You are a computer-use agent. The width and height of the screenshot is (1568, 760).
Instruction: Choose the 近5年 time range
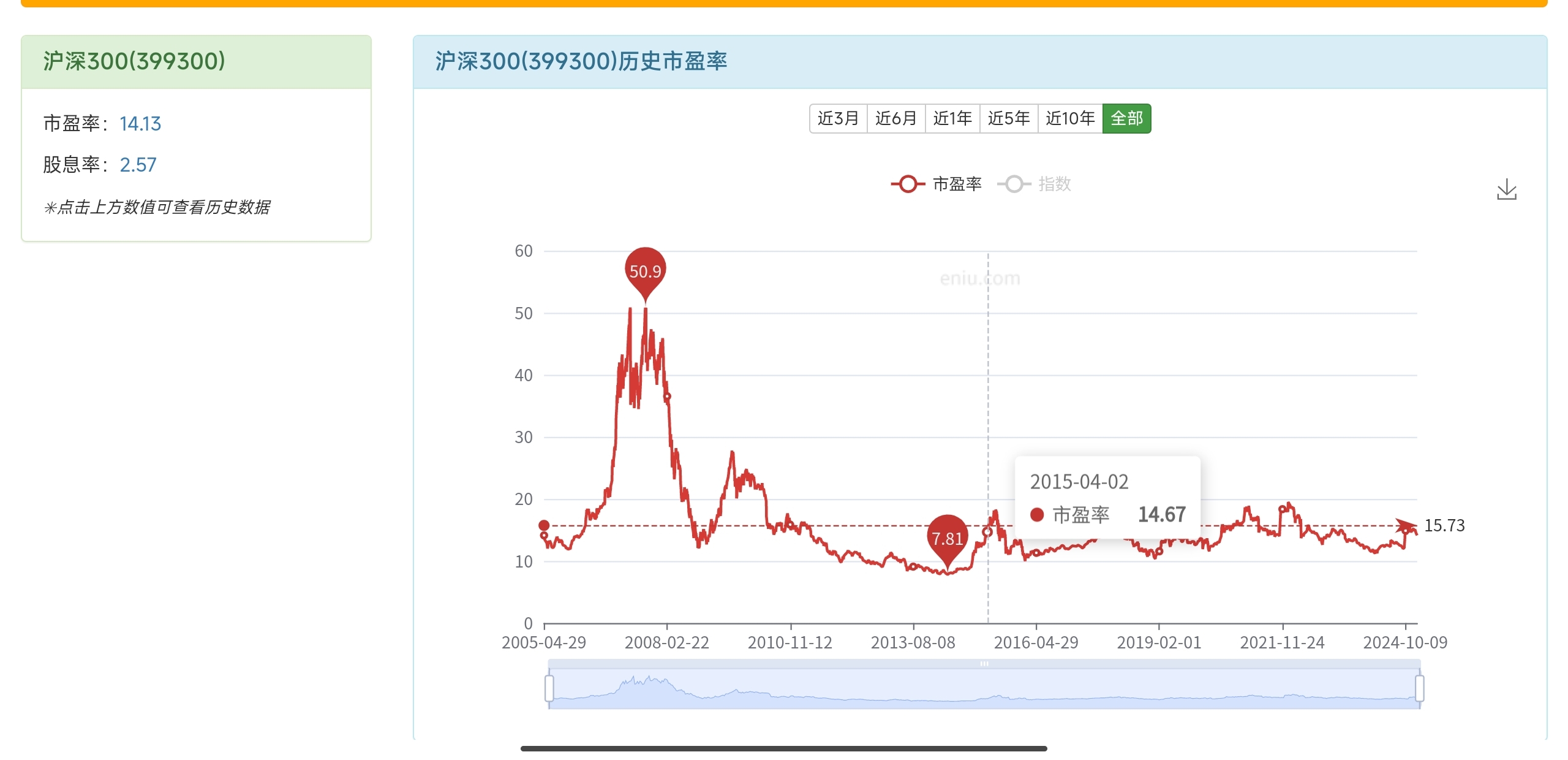point(1009,118)
